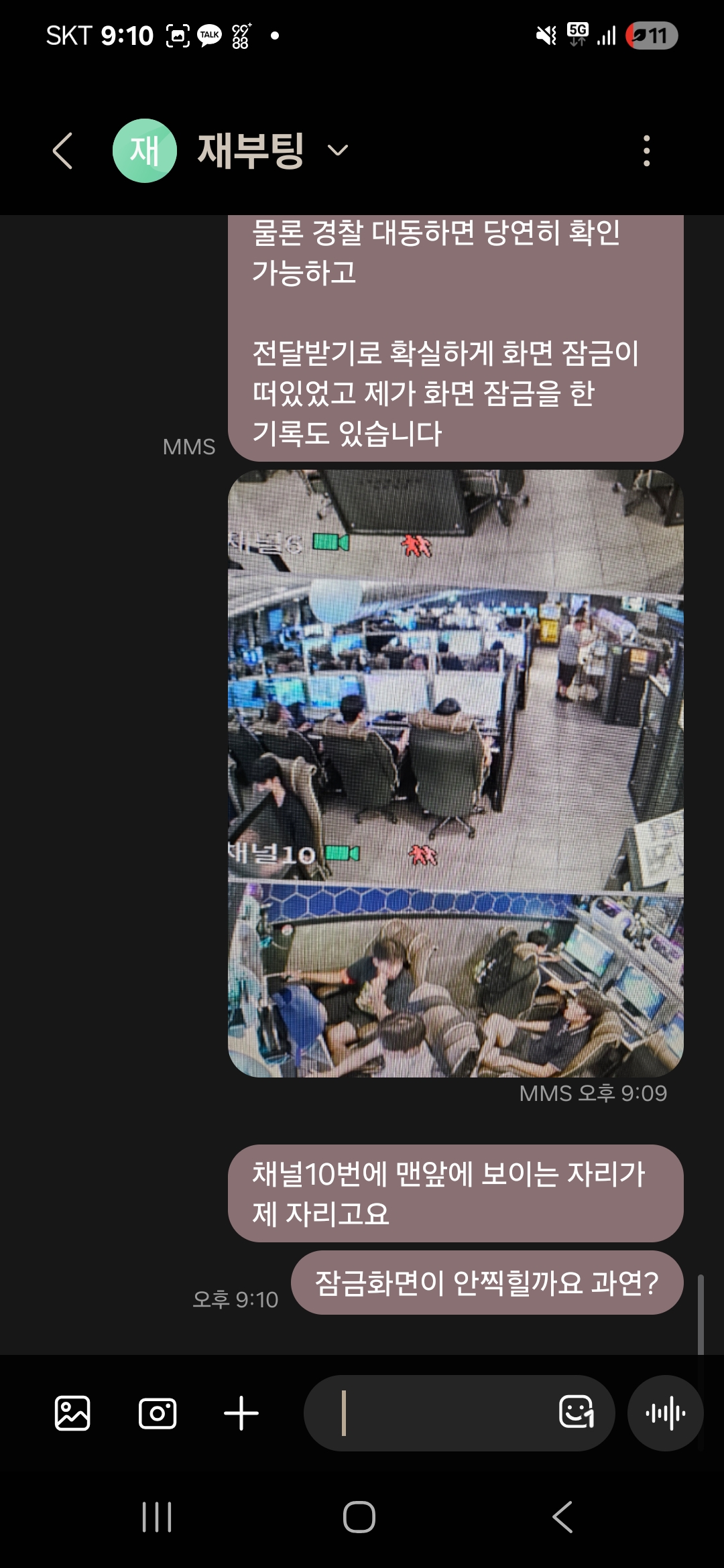Image resolution: width=724 pixels, height=1568 pixels.
Task: Go back to the message list
Action: pyautogui.click(x=62, y=151)
